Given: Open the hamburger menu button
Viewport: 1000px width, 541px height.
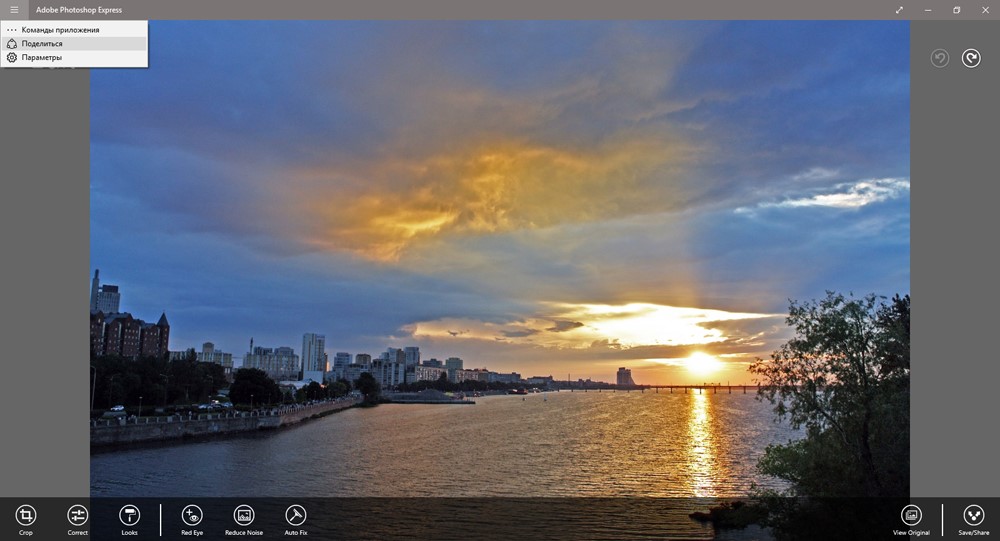Looking at the screenshot, I should pos(14,10).
